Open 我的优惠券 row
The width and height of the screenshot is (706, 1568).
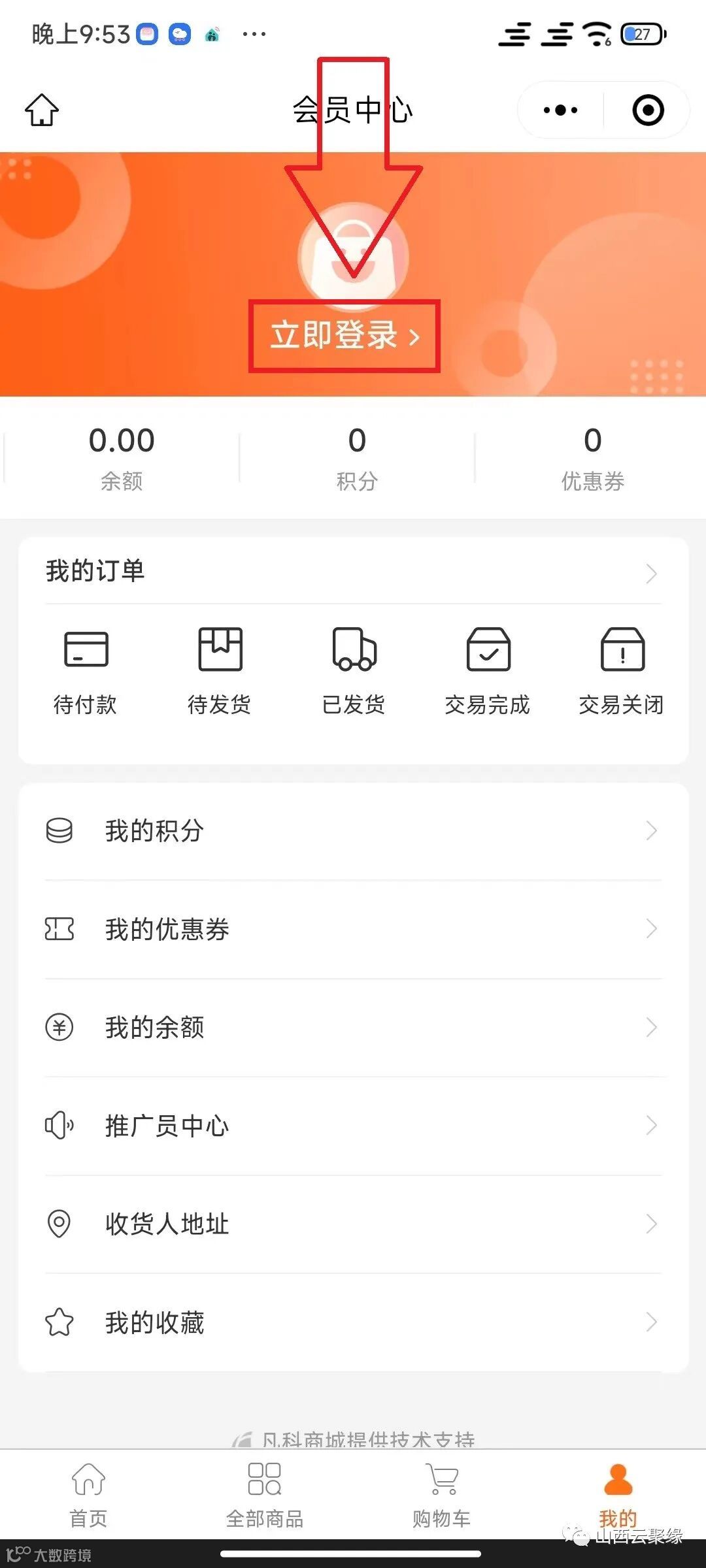click(x=353, y=929)
